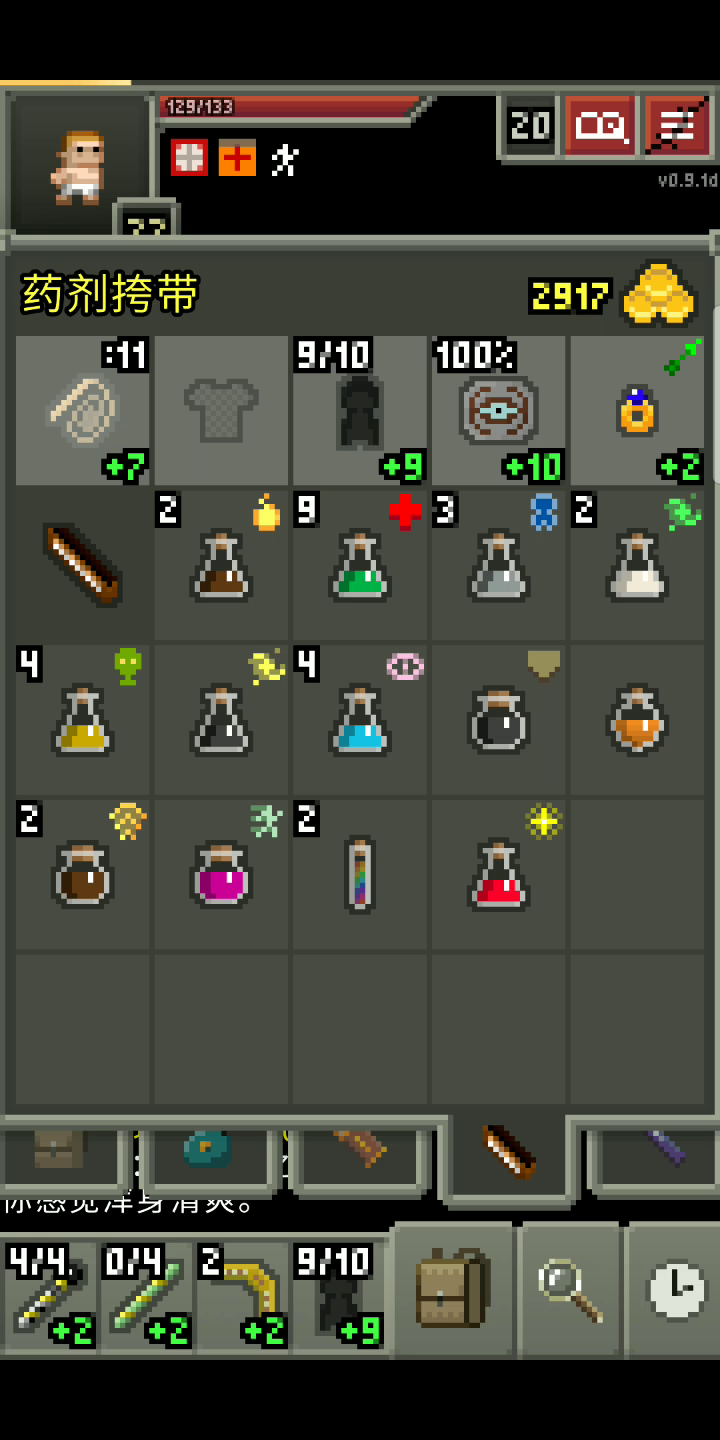Tap the equipped ring with +2
The height and width of the screenshot is (1440, 720).
637,410
